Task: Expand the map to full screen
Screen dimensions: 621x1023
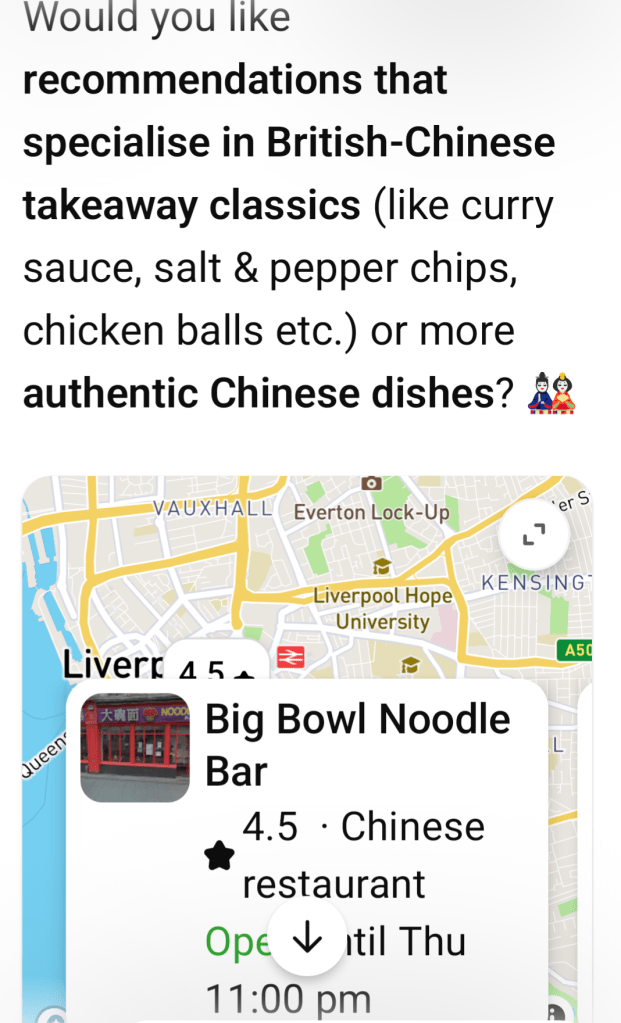Action: click(535, 535)
